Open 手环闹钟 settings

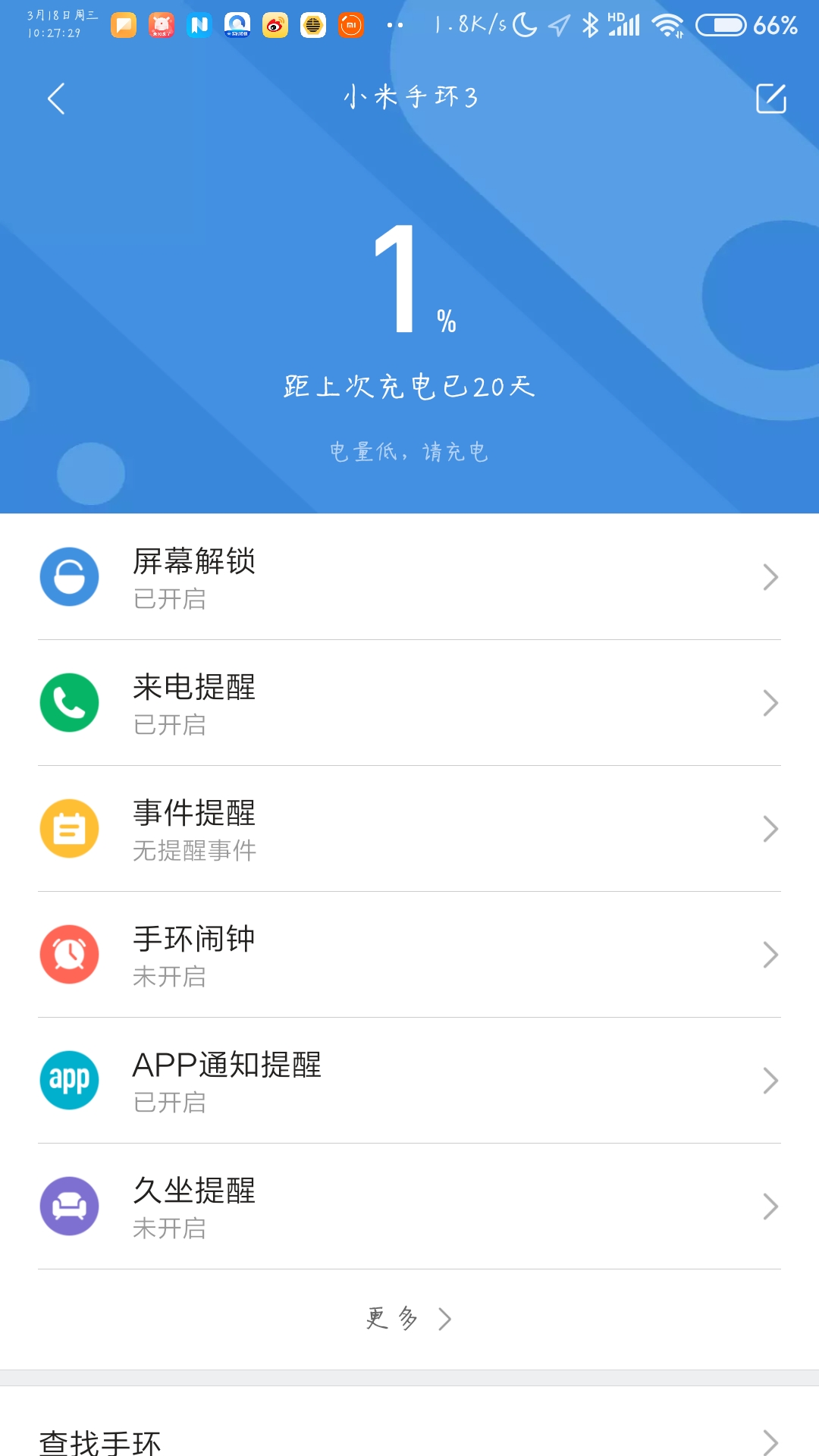pos(409,955)
